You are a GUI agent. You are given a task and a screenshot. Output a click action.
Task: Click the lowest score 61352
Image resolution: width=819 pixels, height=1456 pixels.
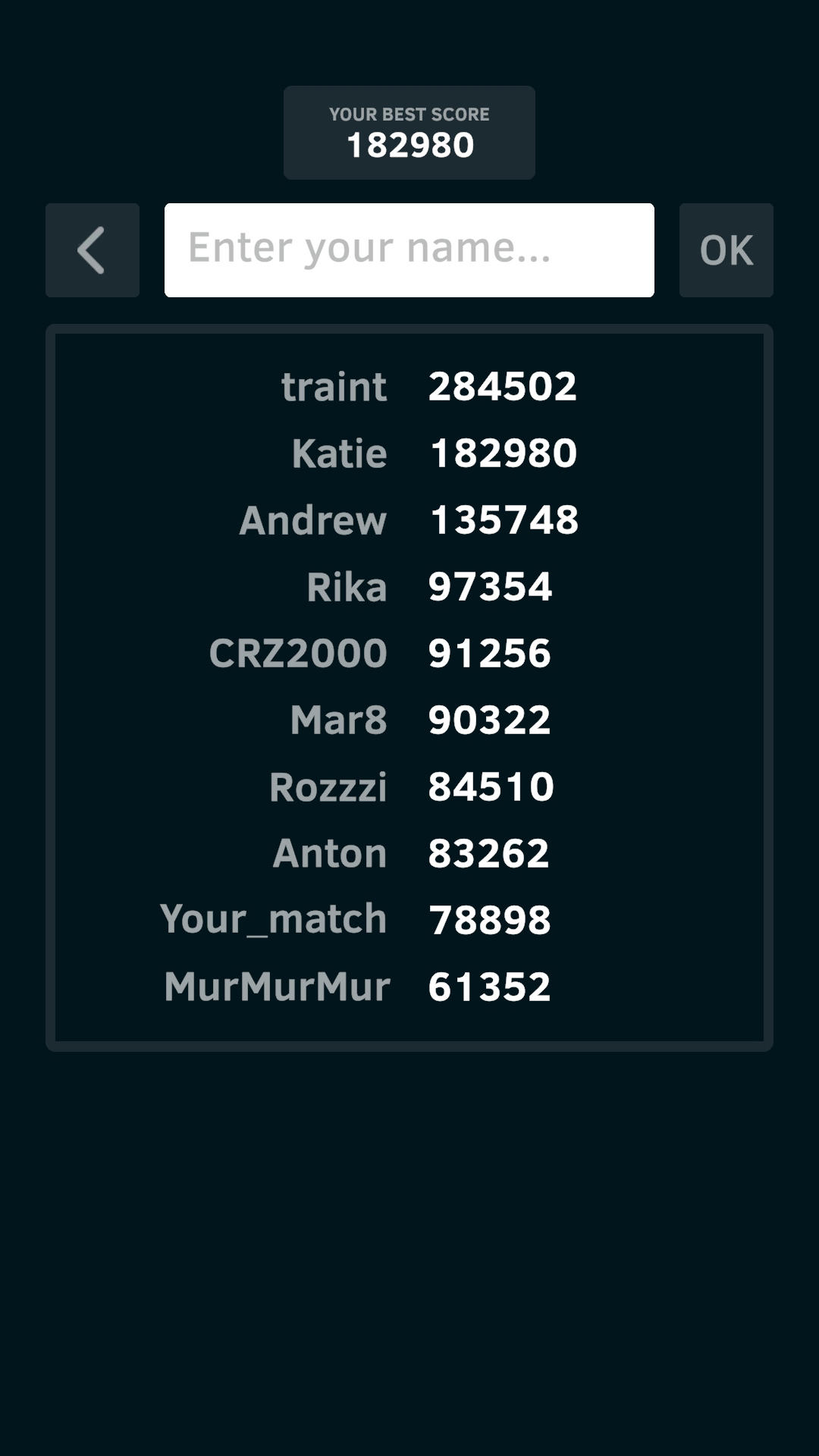click(x=490, y=986)
